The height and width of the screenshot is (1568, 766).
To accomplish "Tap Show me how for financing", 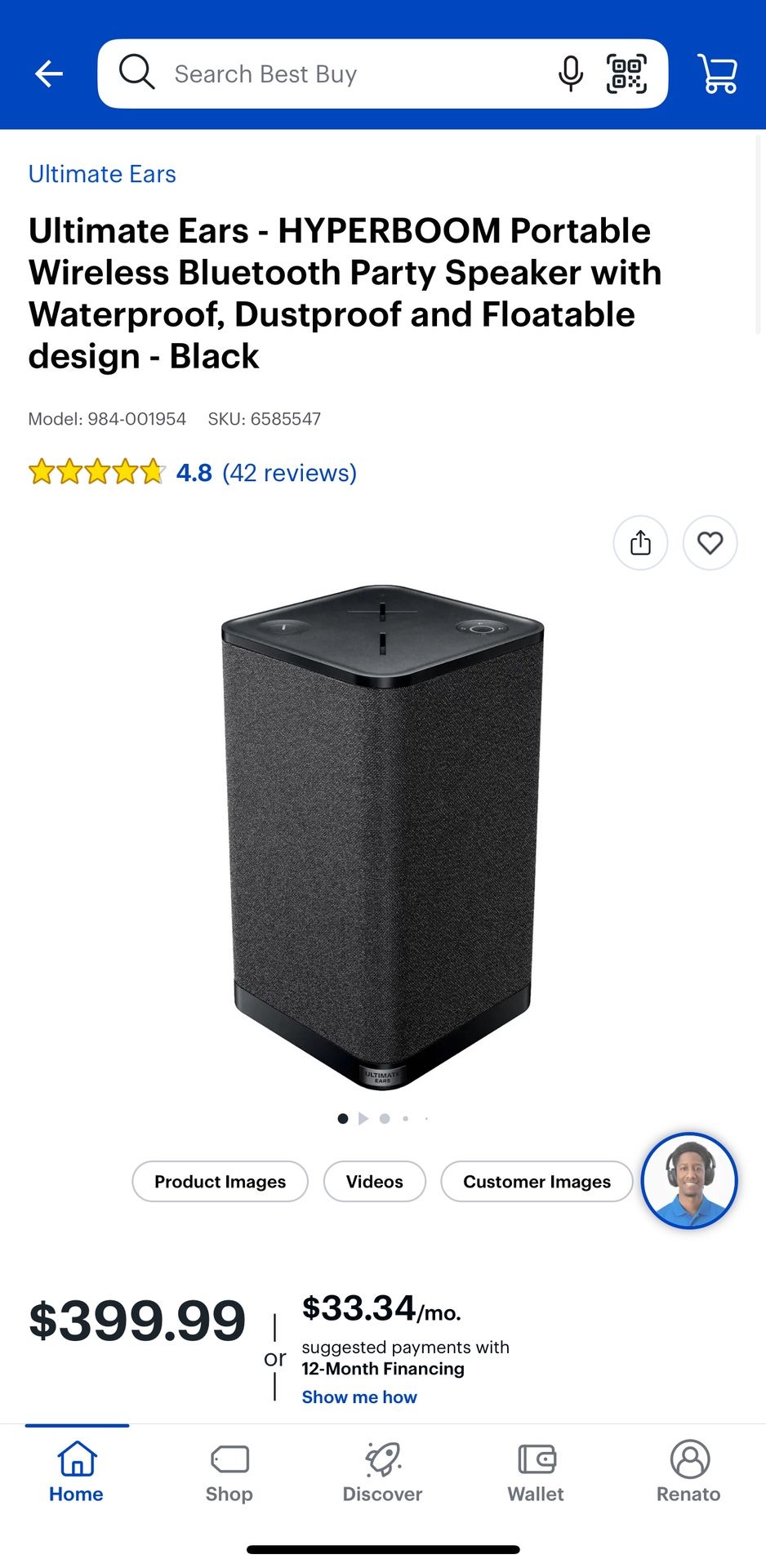I will tap(359, 1396).
